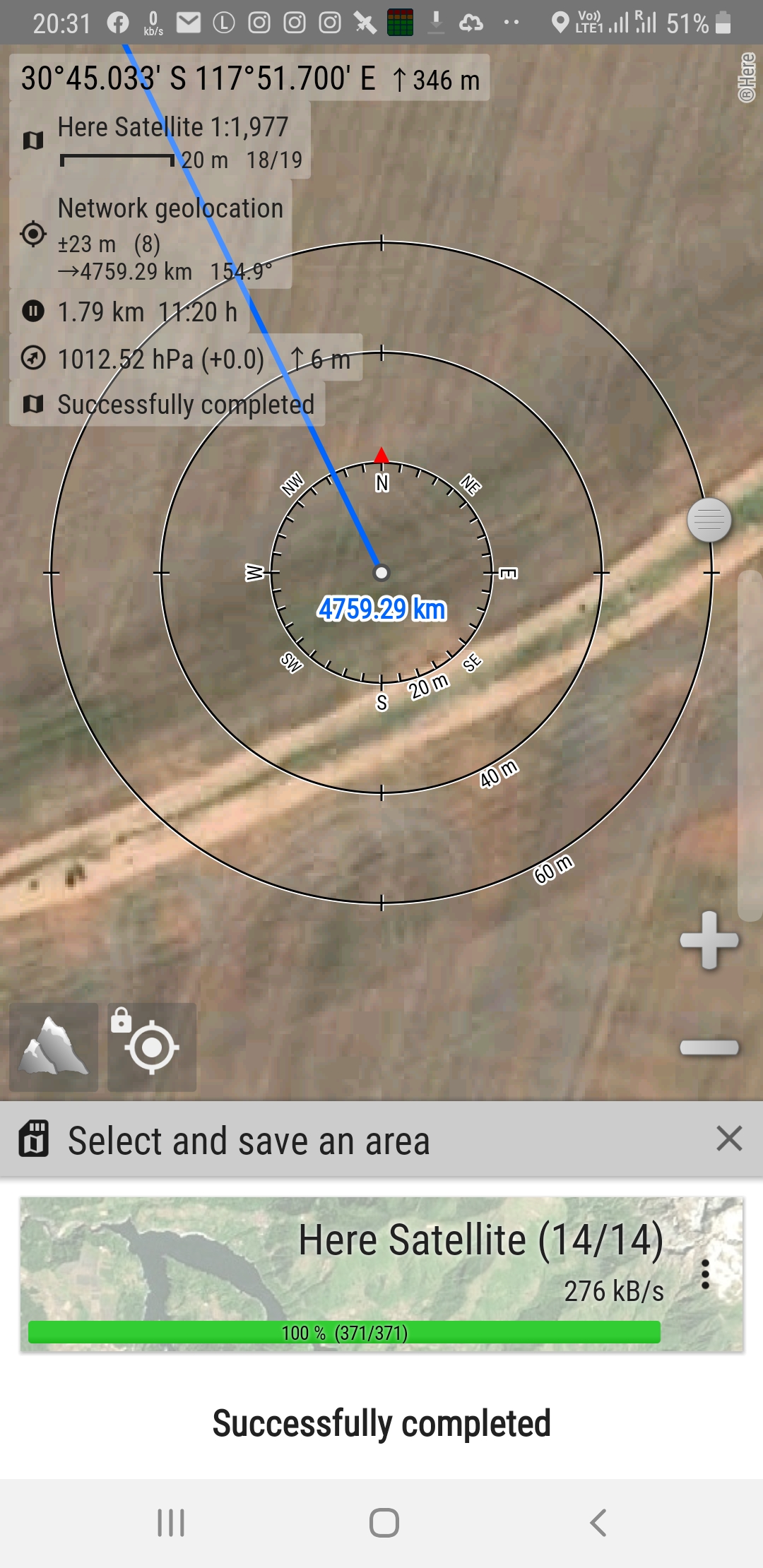This screenshot has width=763, height=1568.
Task: Zoom in with the plus button
Action: tap(709, 941)
